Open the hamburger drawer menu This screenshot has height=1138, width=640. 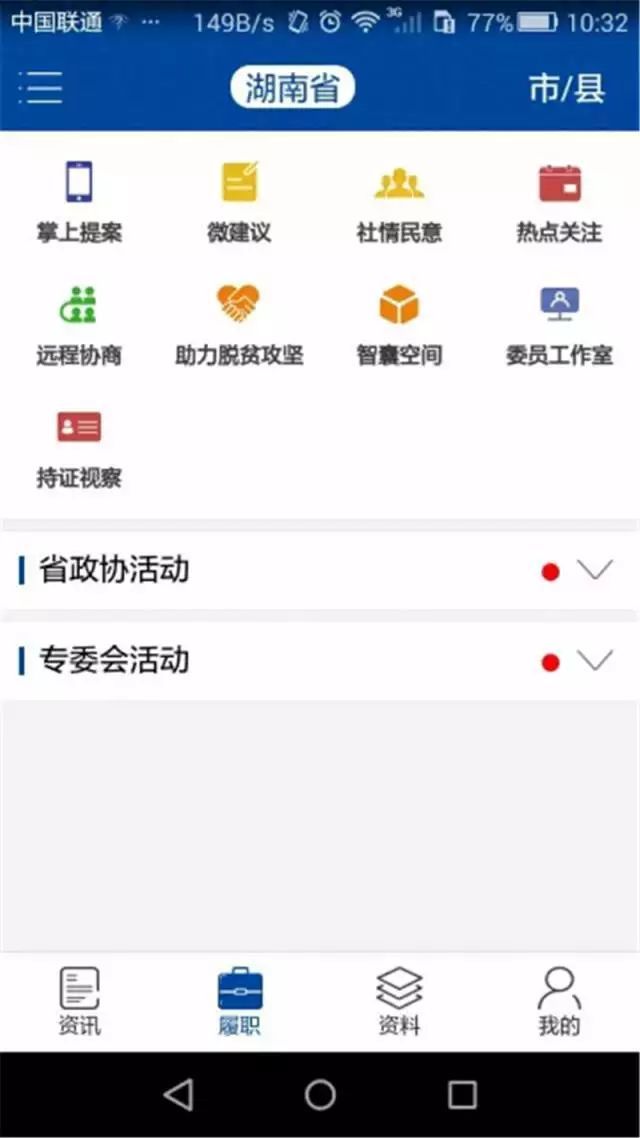40,88
